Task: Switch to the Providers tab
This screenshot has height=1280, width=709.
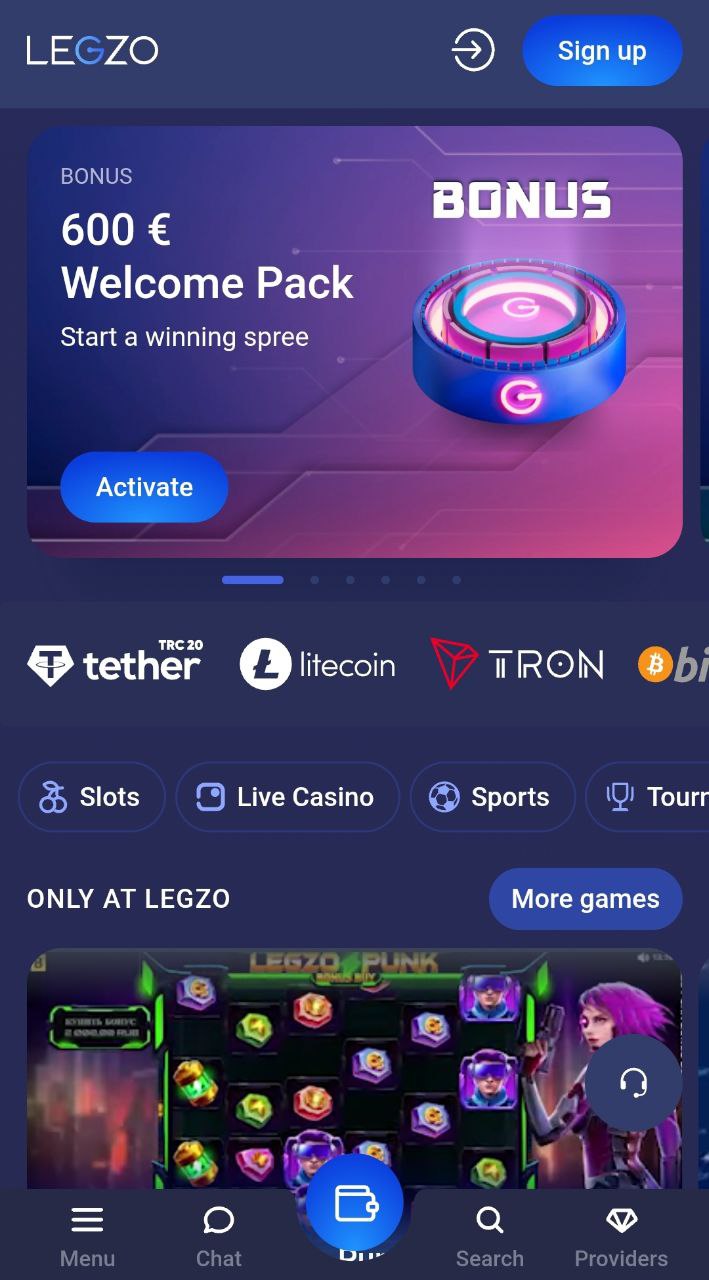Action: pos(621,1236)
